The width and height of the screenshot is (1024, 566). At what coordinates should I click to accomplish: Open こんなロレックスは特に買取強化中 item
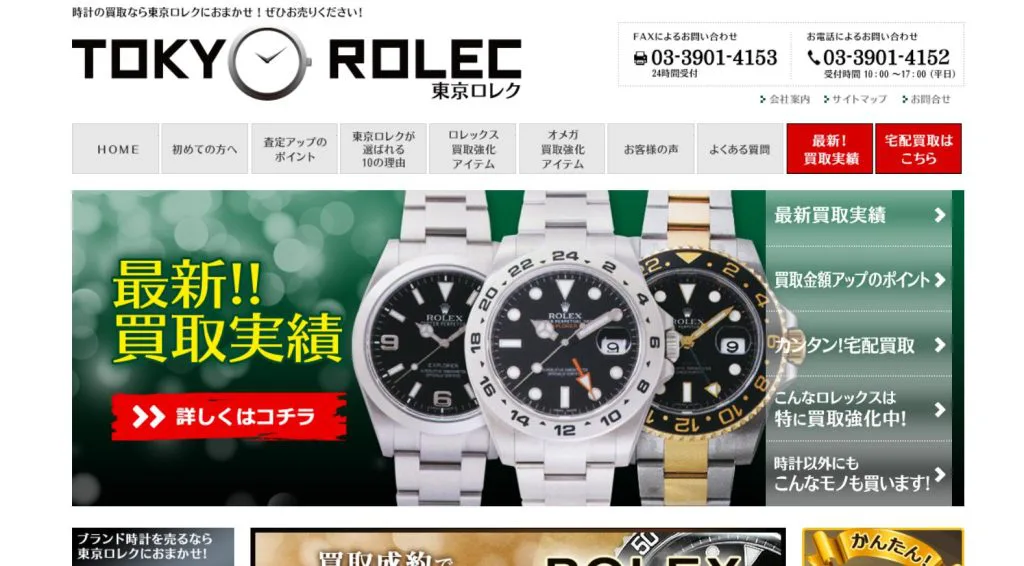click(859, 409)
